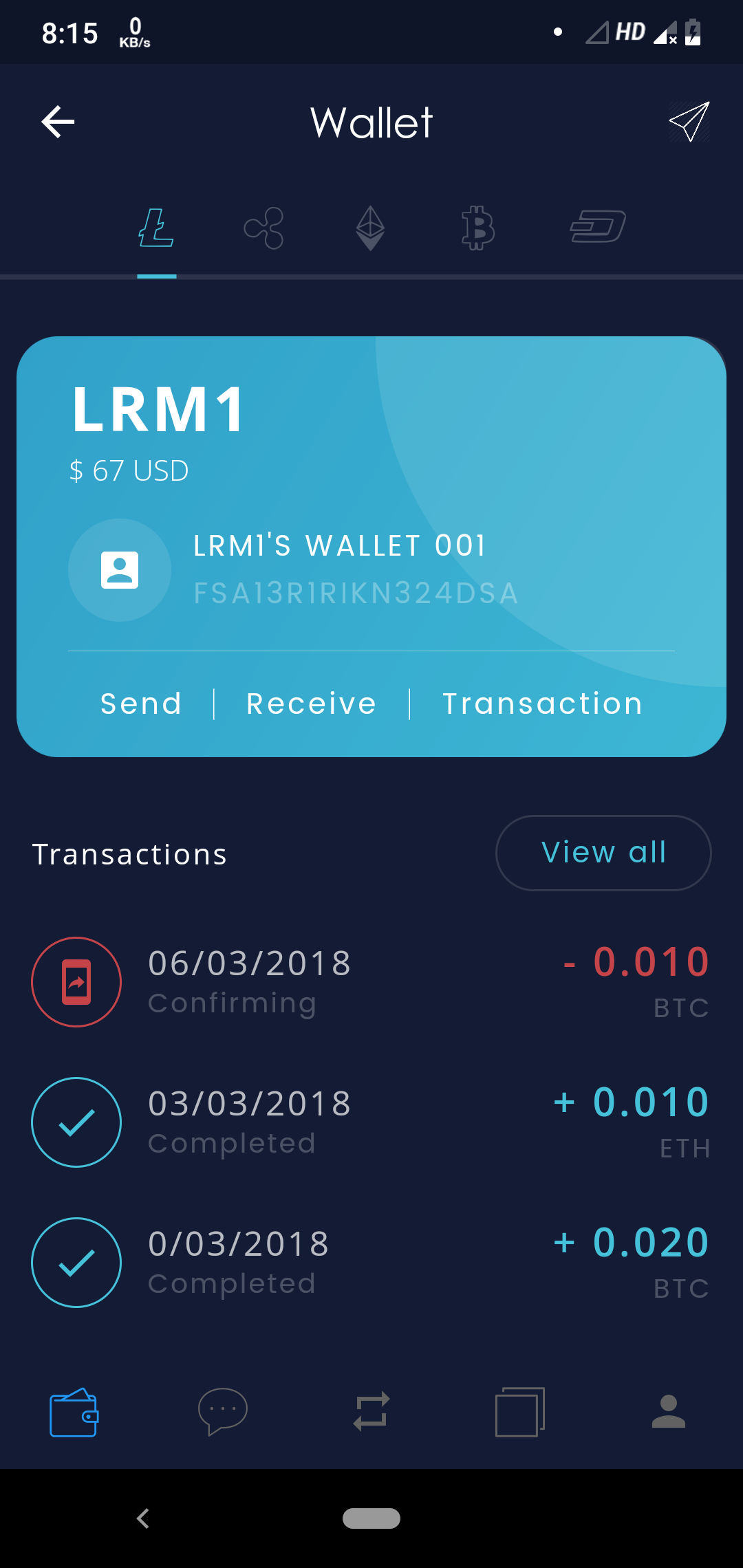Open LRM1's wallet avatar
743x1568 pixels.
tap(118, 569)
